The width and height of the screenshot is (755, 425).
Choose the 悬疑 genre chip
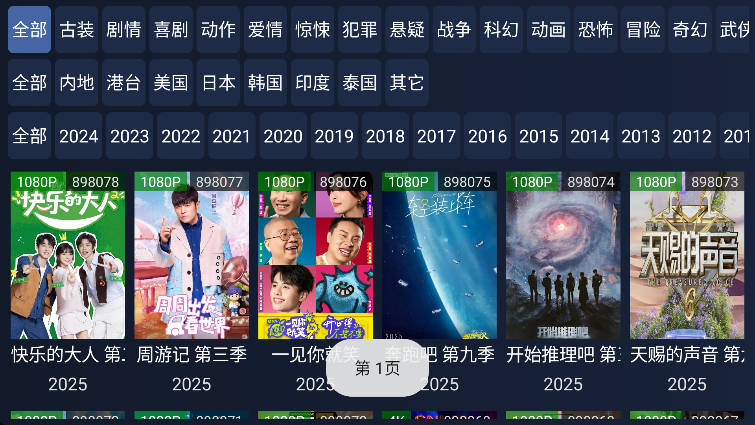407,29
